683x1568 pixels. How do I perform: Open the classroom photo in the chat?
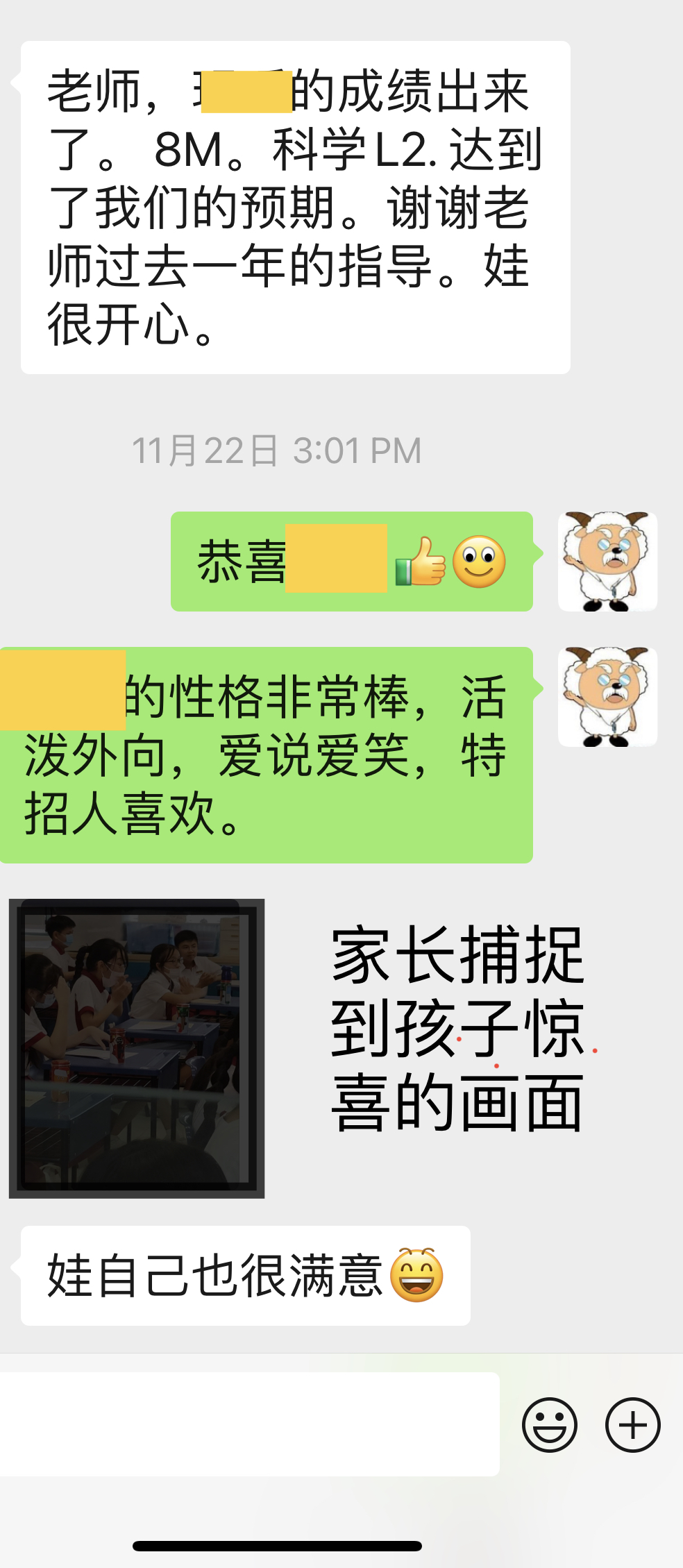click(137, 1048)
